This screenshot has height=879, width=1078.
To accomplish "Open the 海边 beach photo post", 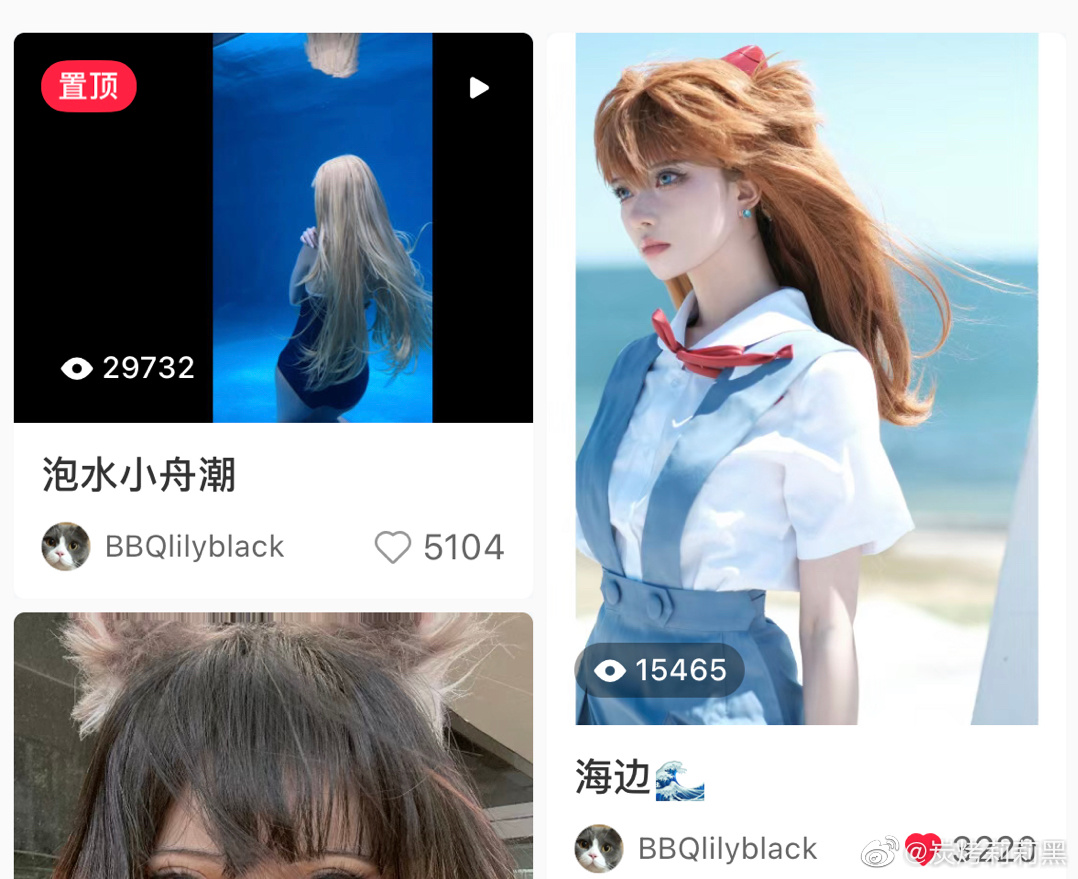I will click(x=806, y=380).
